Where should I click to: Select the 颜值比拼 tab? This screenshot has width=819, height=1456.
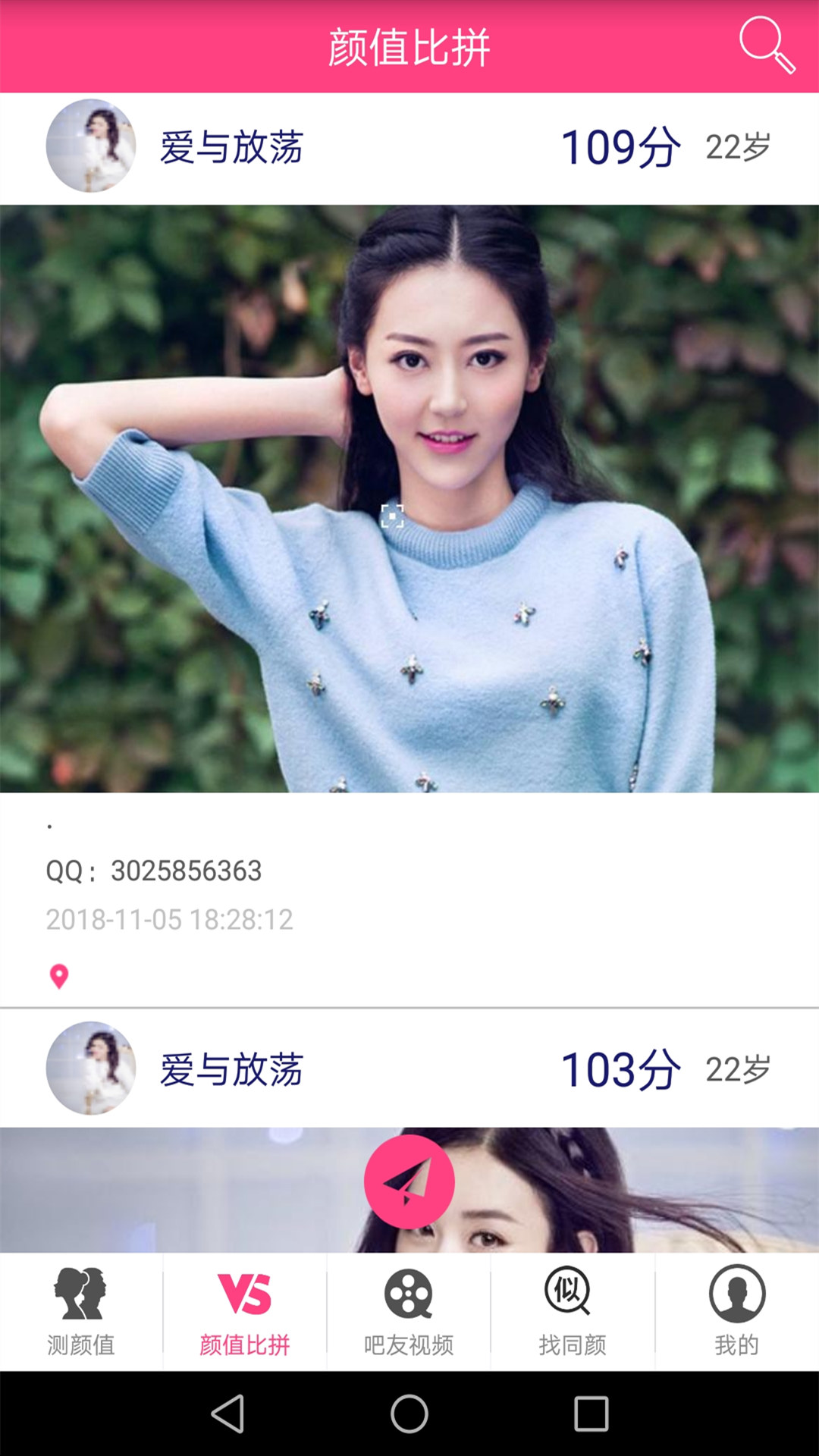coord(245,1312)
